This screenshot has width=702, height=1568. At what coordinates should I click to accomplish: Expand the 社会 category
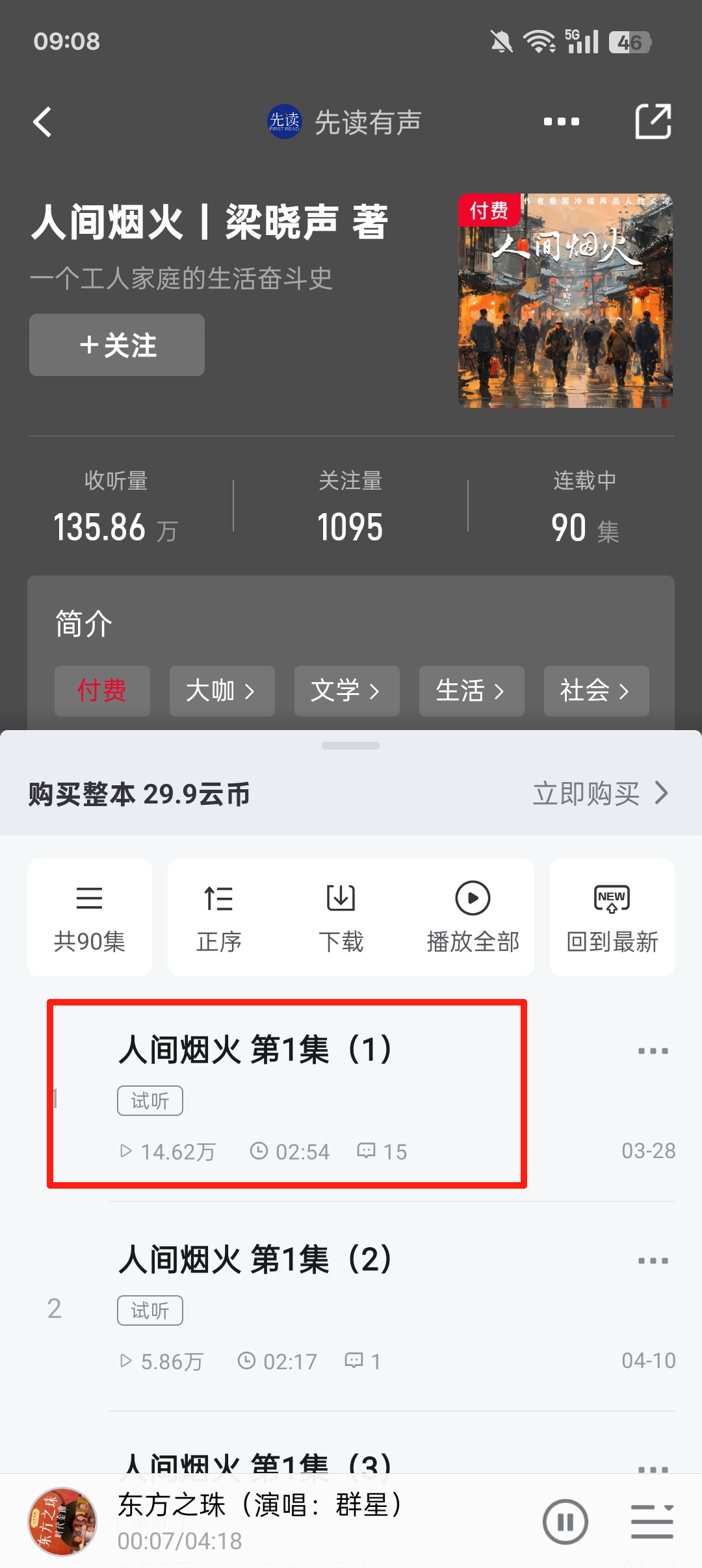[595, 691]
